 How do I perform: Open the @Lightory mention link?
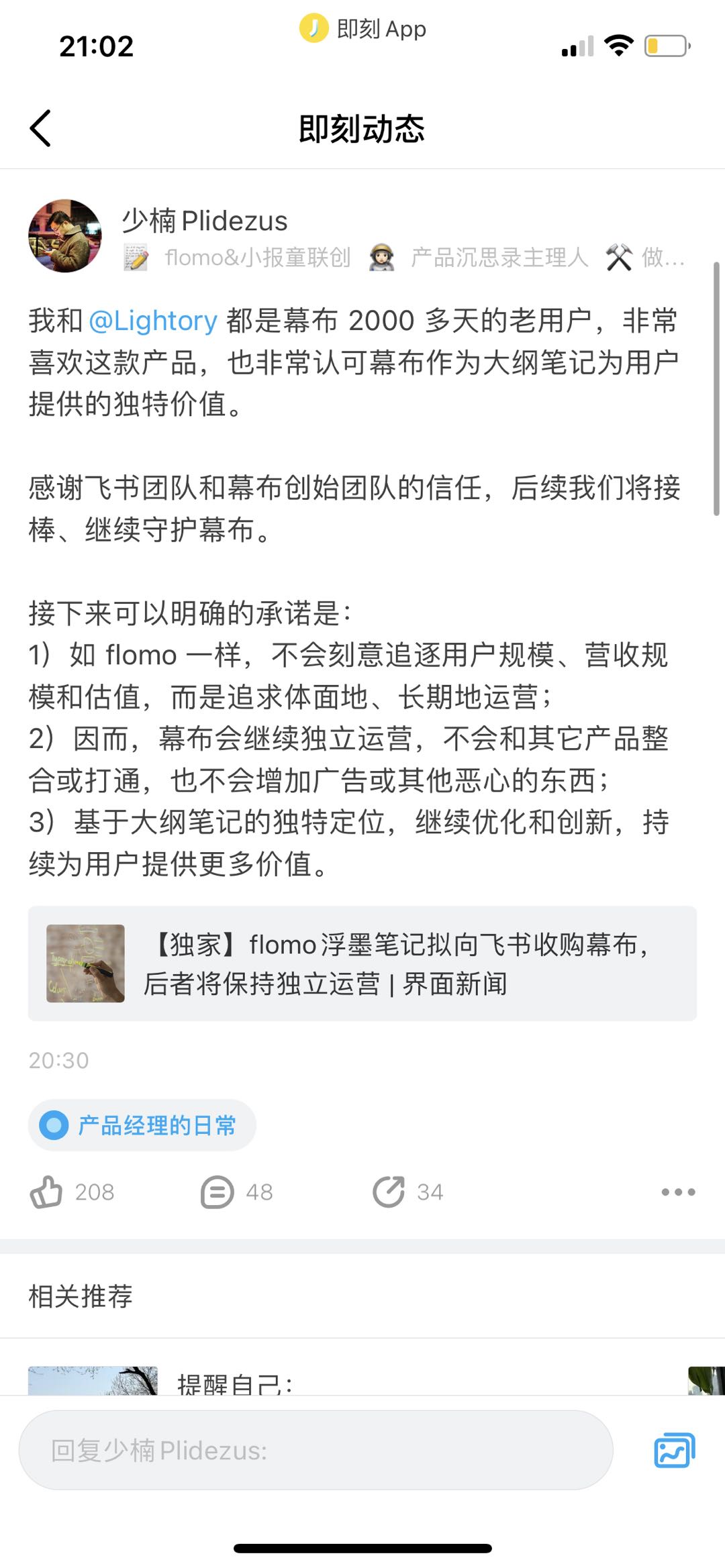click(x=153, y=321)
